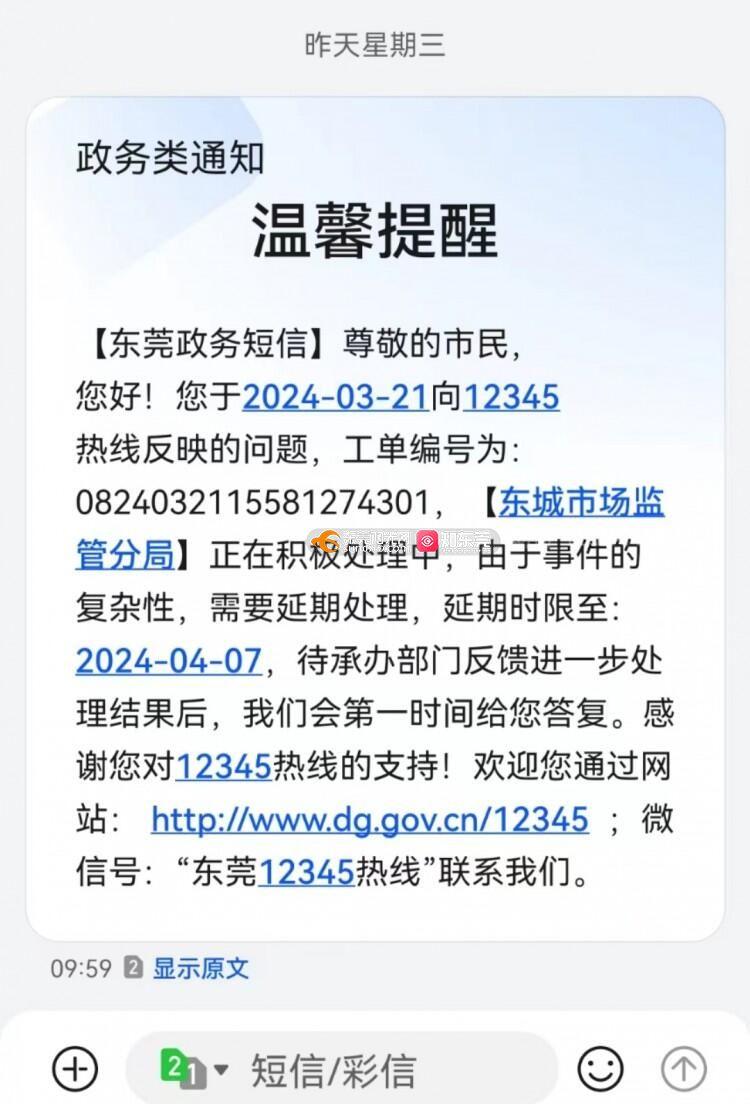Tap 12345 in 东莞12345热线 WeChat name

click(x=306, y=872)
